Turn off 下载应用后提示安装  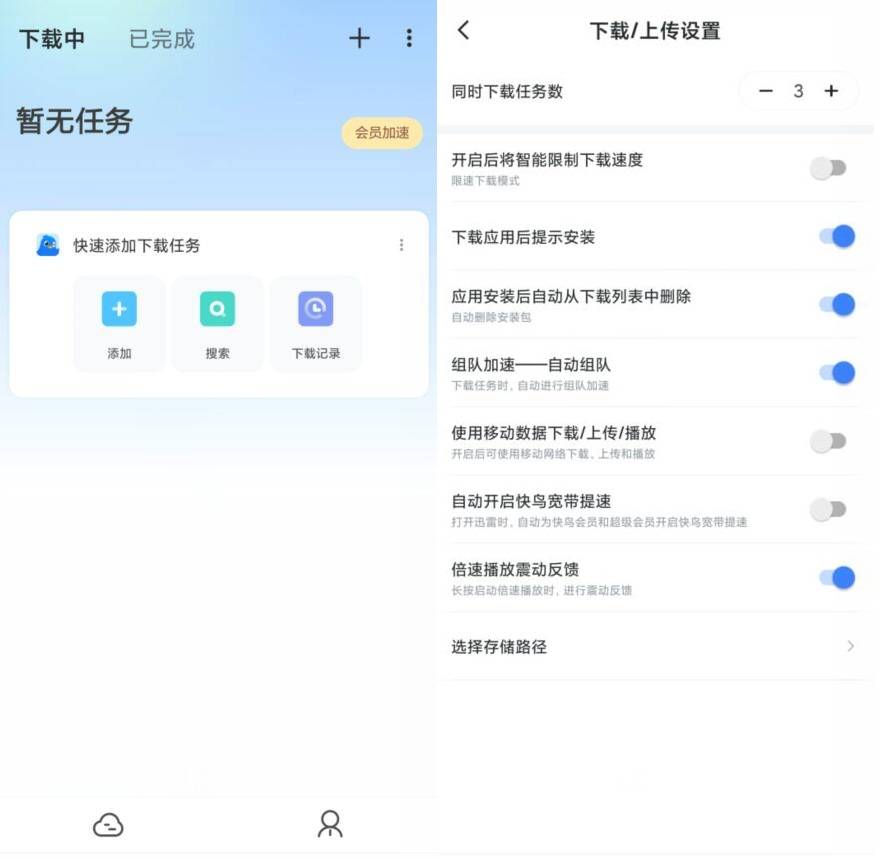tap(836, 237)
